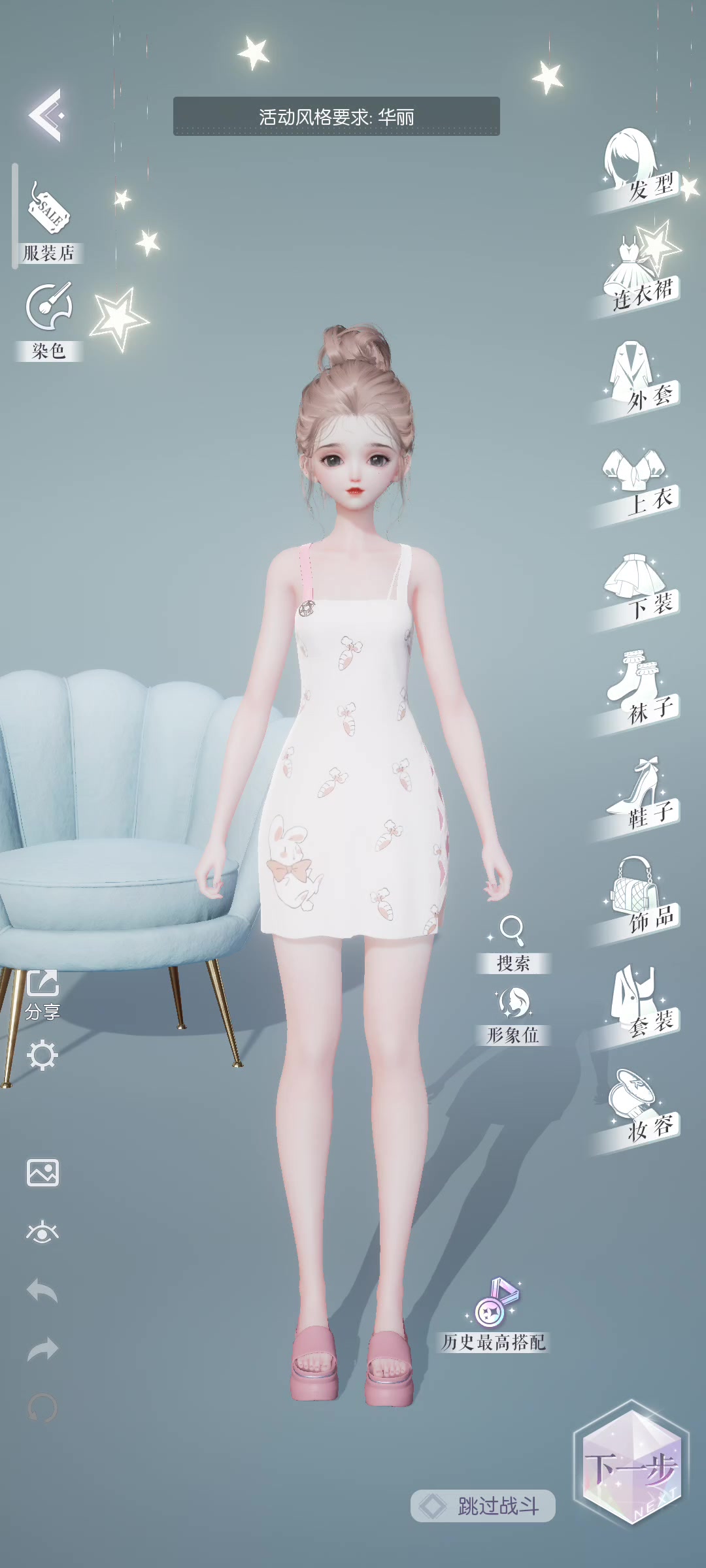Tap 跳过战斗 to skip battle

click(483, 1506)
